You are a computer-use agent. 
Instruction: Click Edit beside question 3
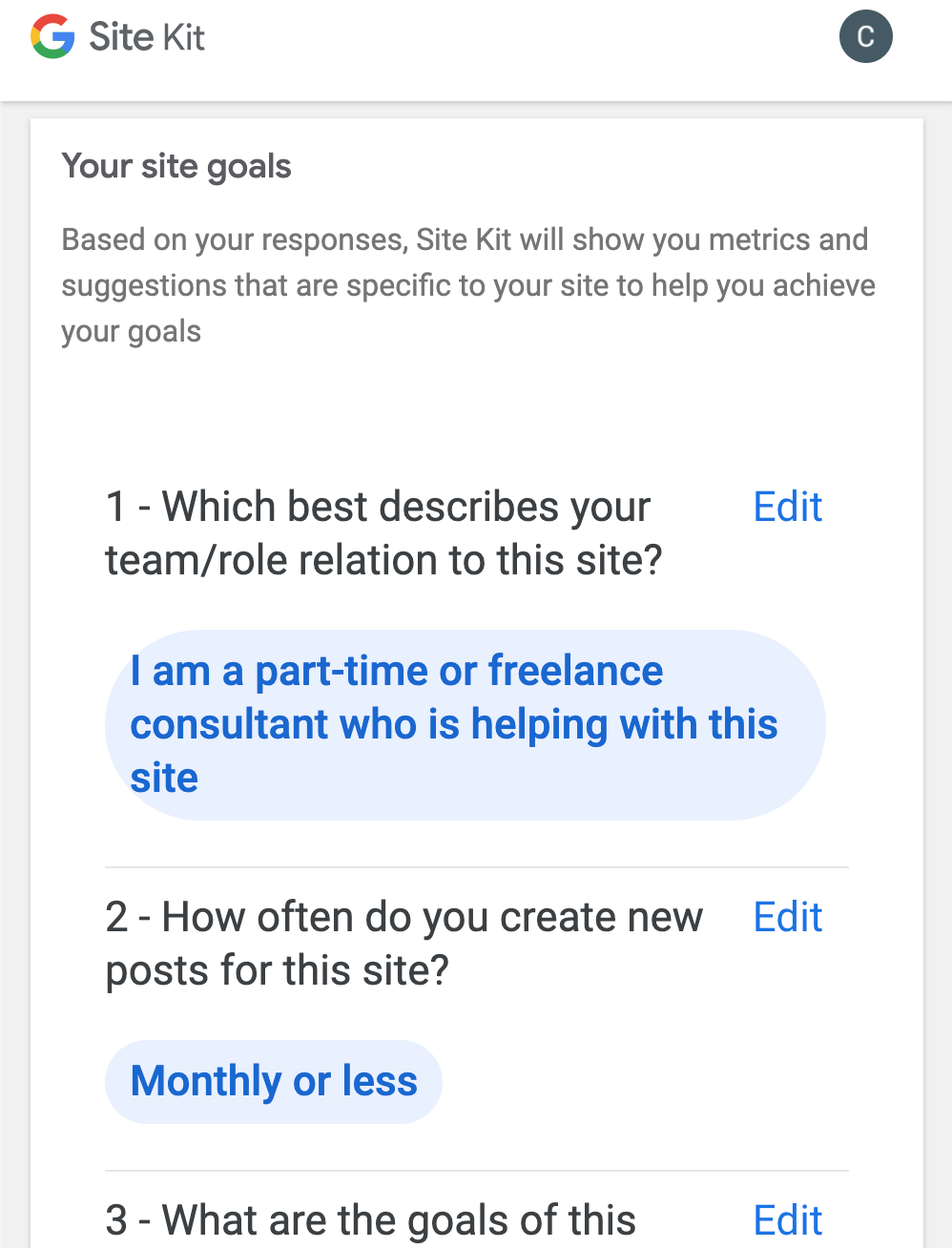pos(787,1220)
